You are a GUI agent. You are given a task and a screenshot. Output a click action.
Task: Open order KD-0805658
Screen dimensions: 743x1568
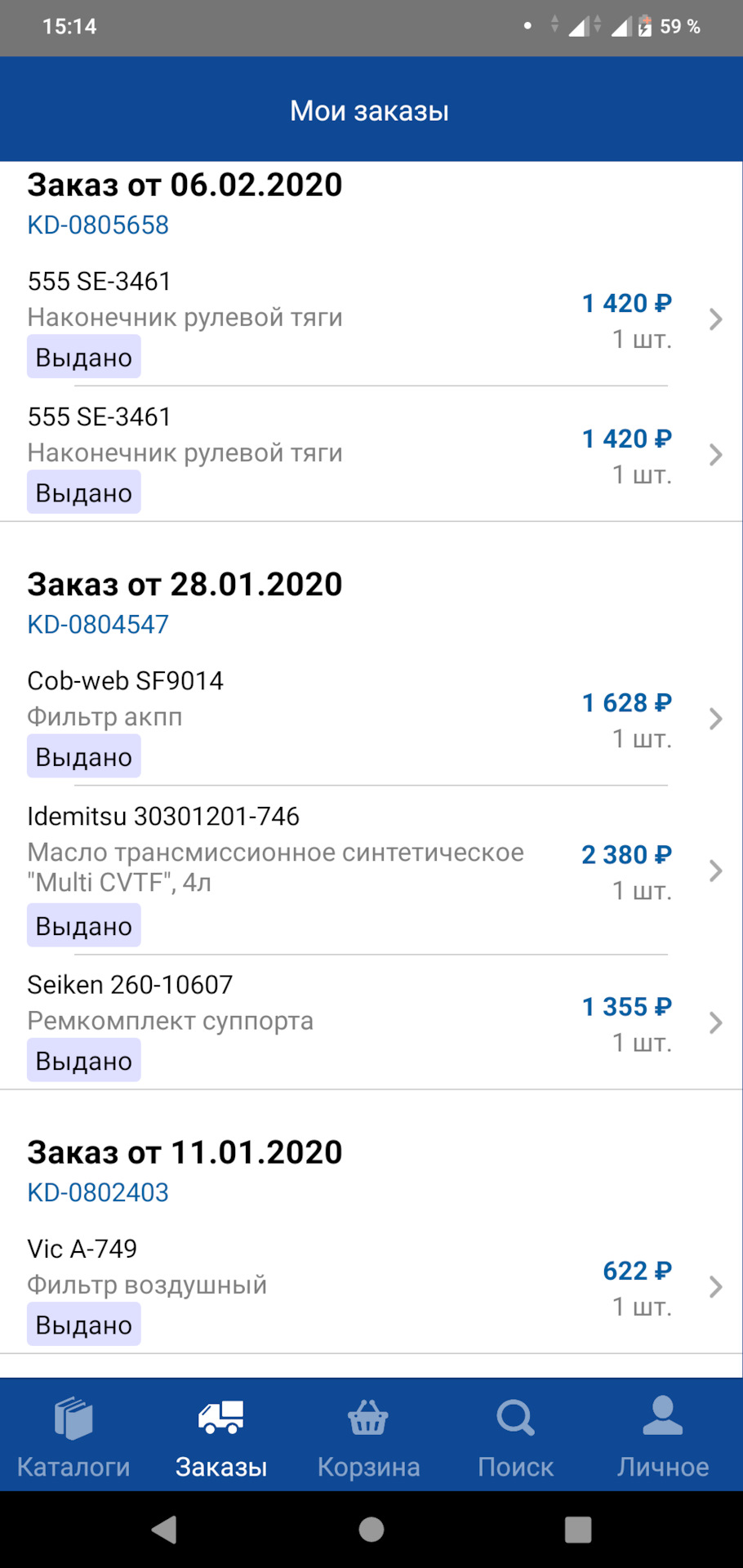click(98, 225)
